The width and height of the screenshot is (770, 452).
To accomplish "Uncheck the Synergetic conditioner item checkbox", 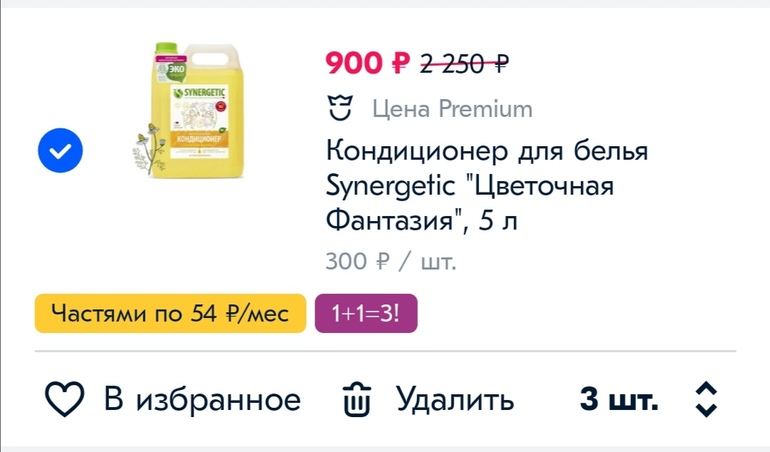I will pos(60,151).
